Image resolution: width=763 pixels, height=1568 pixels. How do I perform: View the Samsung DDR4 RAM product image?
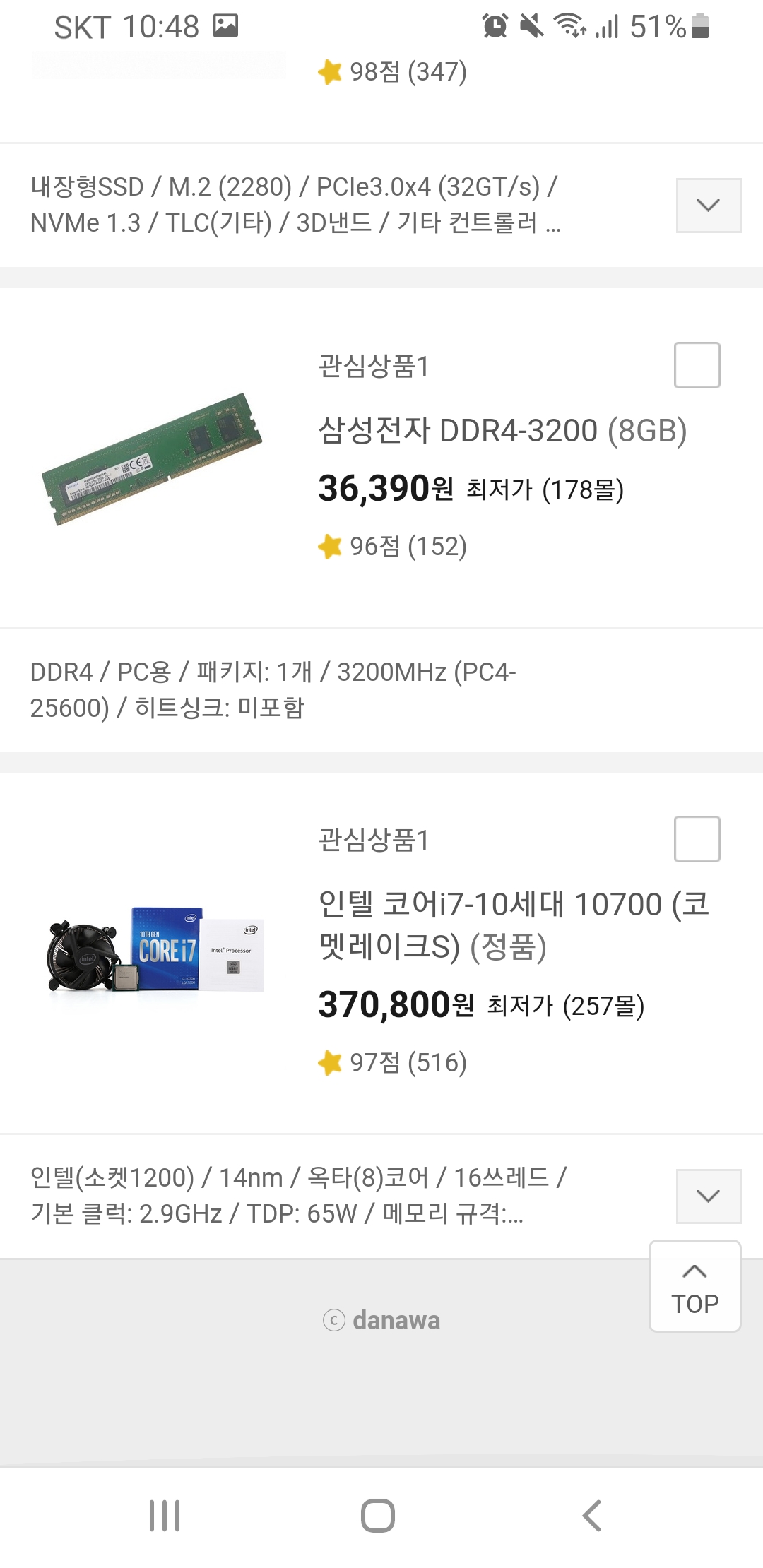click(153, 459)
